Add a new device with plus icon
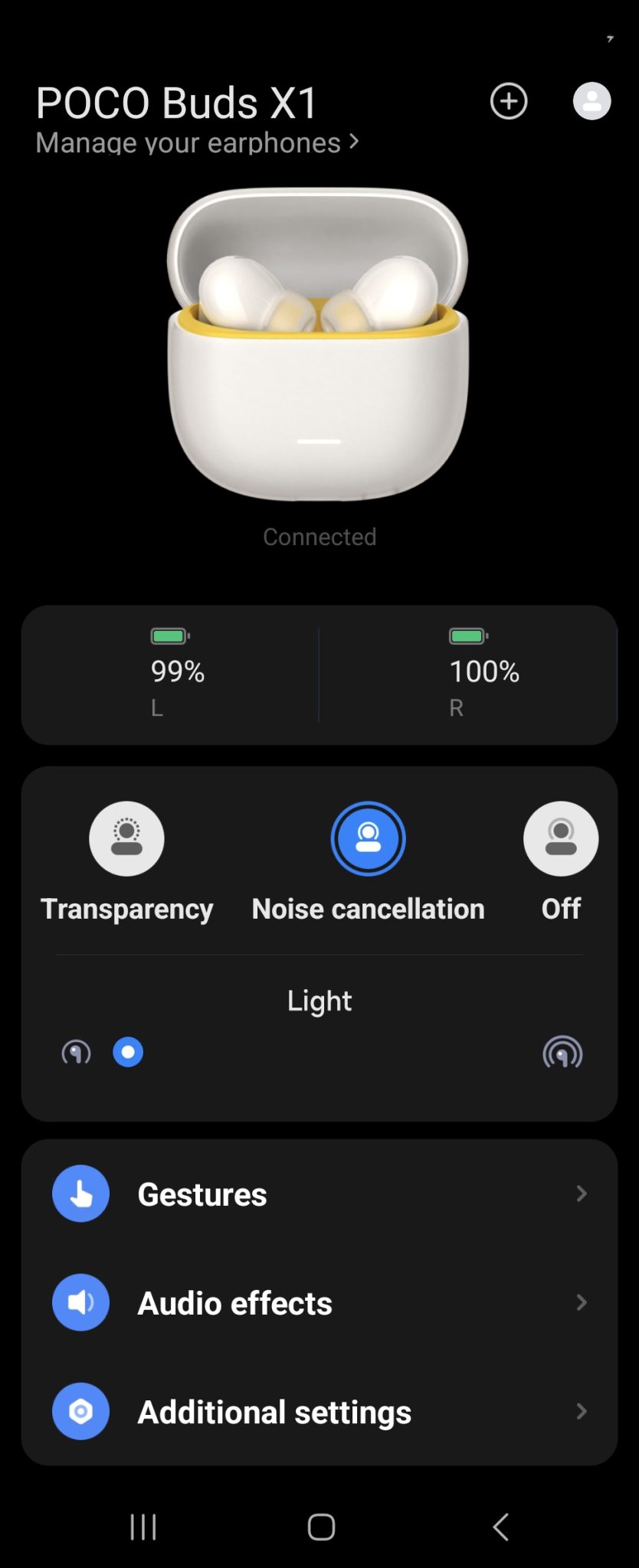This screenshot has height=1568, width=639. (509, 101)
